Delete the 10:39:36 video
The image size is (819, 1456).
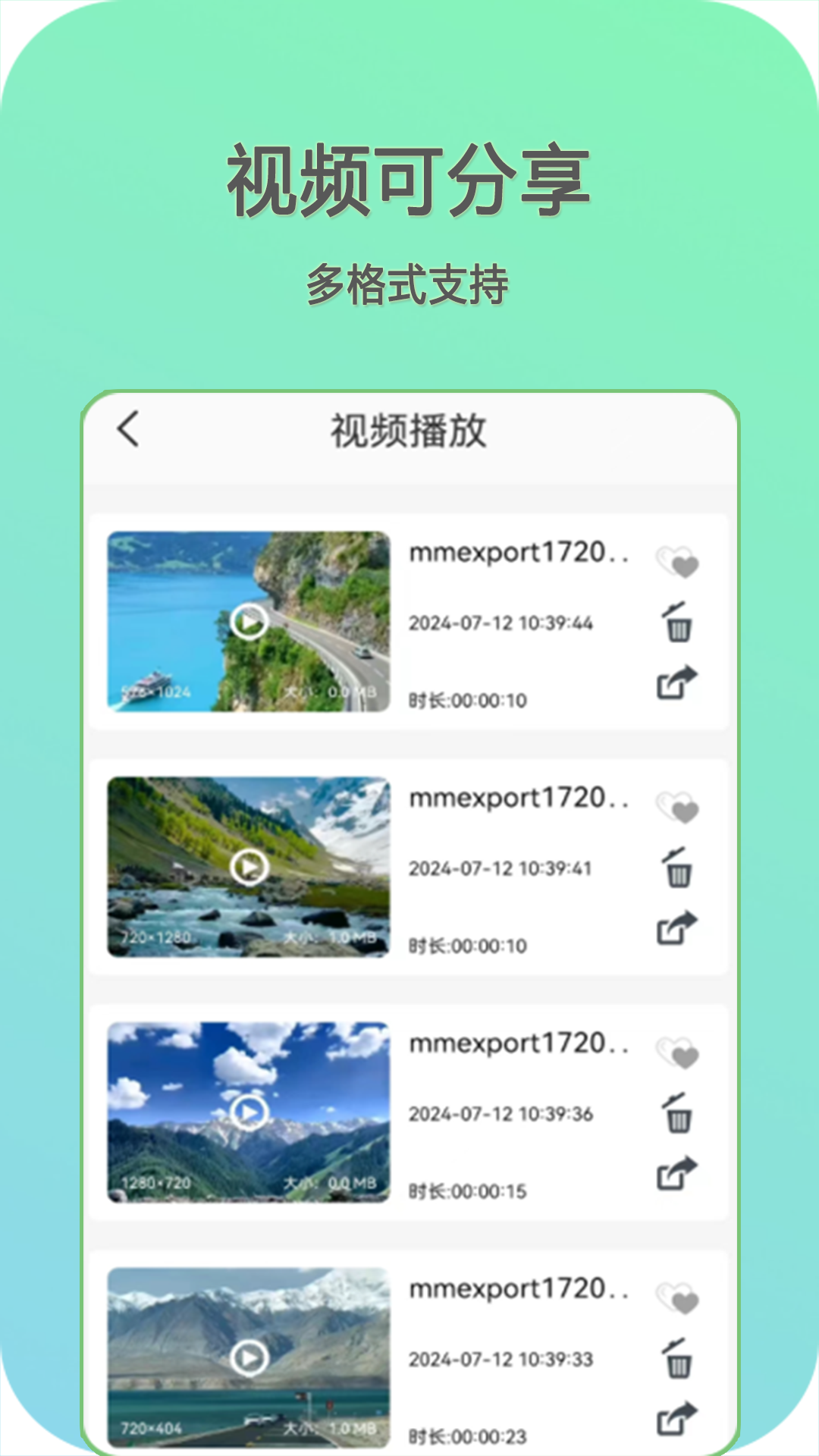click(677, 1113)
